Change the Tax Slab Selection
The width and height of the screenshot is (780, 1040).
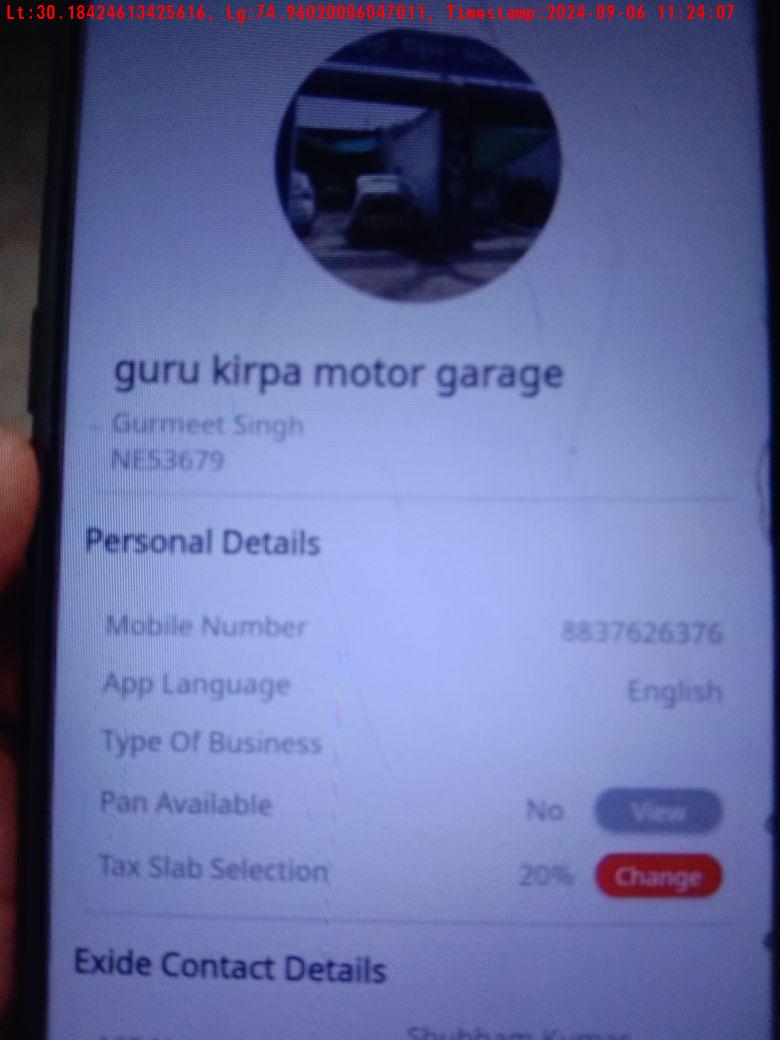click(657, 876)
